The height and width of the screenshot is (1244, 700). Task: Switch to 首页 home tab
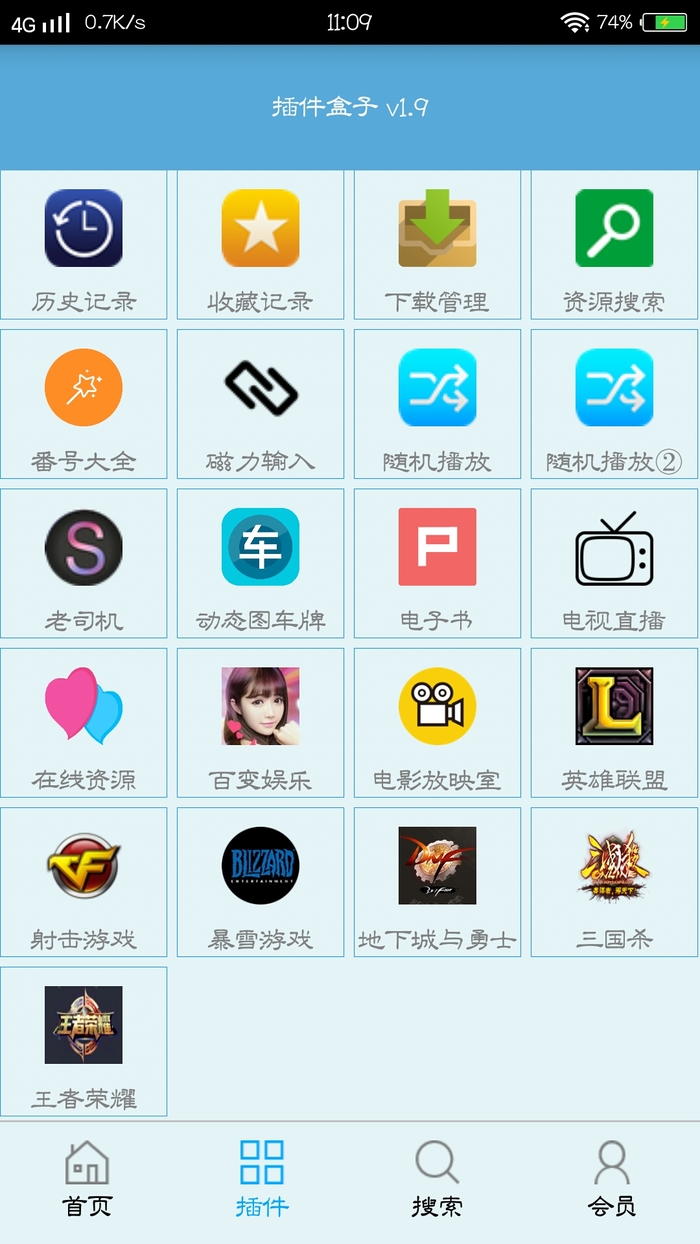click(87, 1180)
